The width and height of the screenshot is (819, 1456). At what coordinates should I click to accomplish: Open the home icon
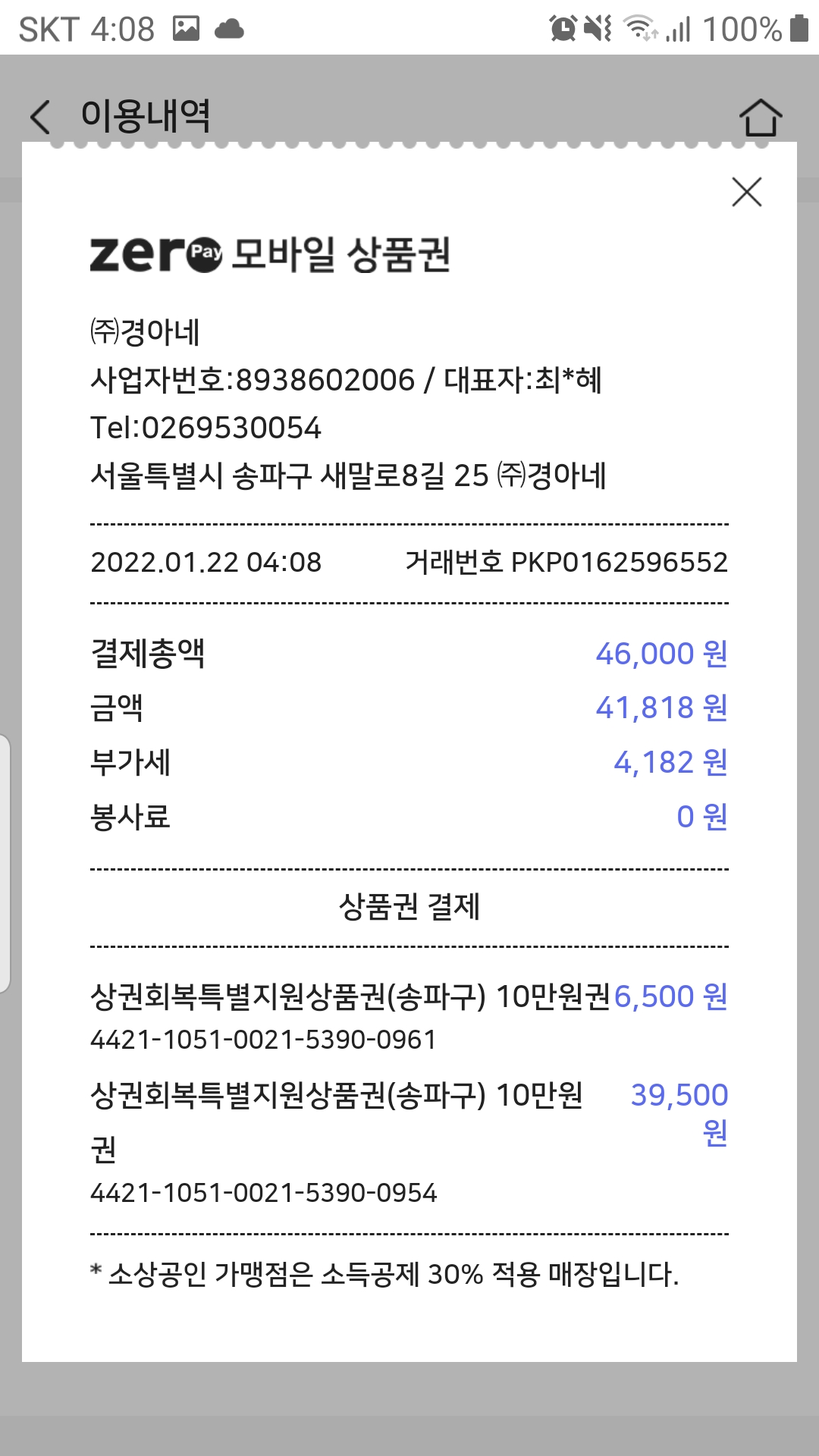pyautogui.click(x=761, y=117)
